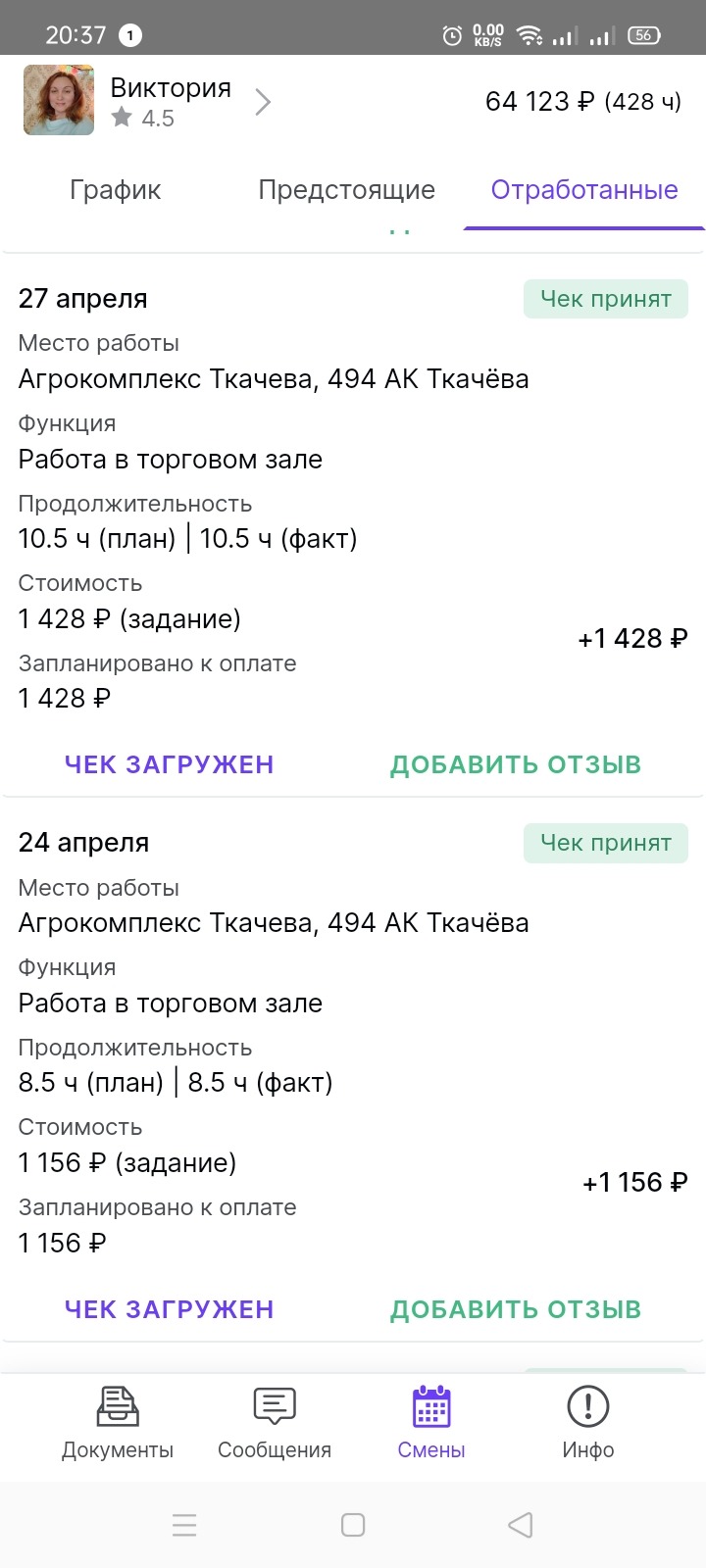Open the Смены tab
This screenshot has width=706, height=1568.
[x=431, y=1423]
